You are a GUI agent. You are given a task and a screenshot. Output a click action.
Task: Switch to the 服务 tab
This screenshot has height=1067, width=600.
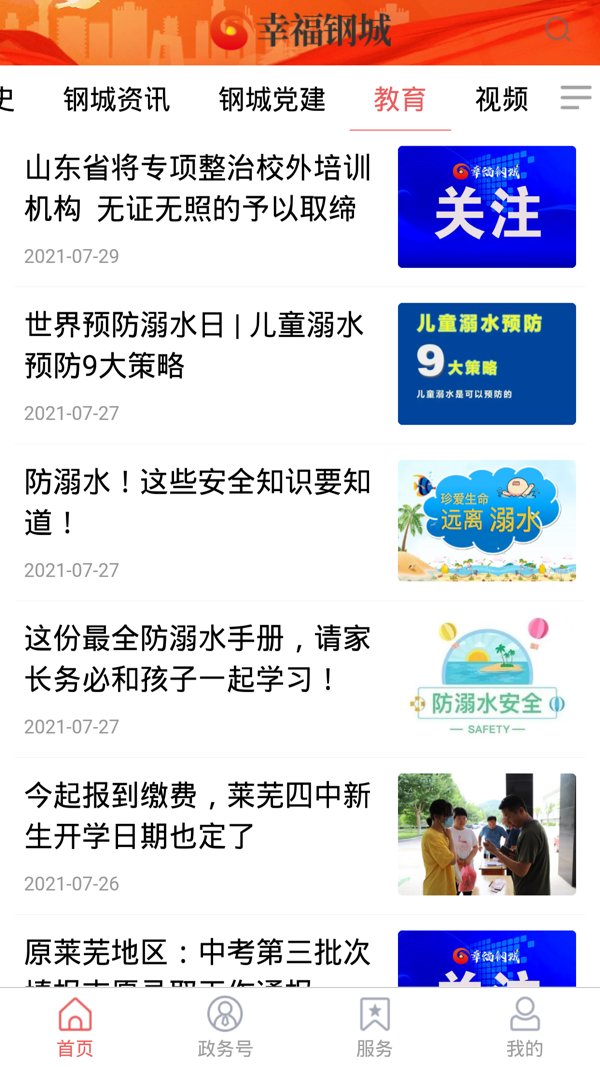coord(375,1027)
